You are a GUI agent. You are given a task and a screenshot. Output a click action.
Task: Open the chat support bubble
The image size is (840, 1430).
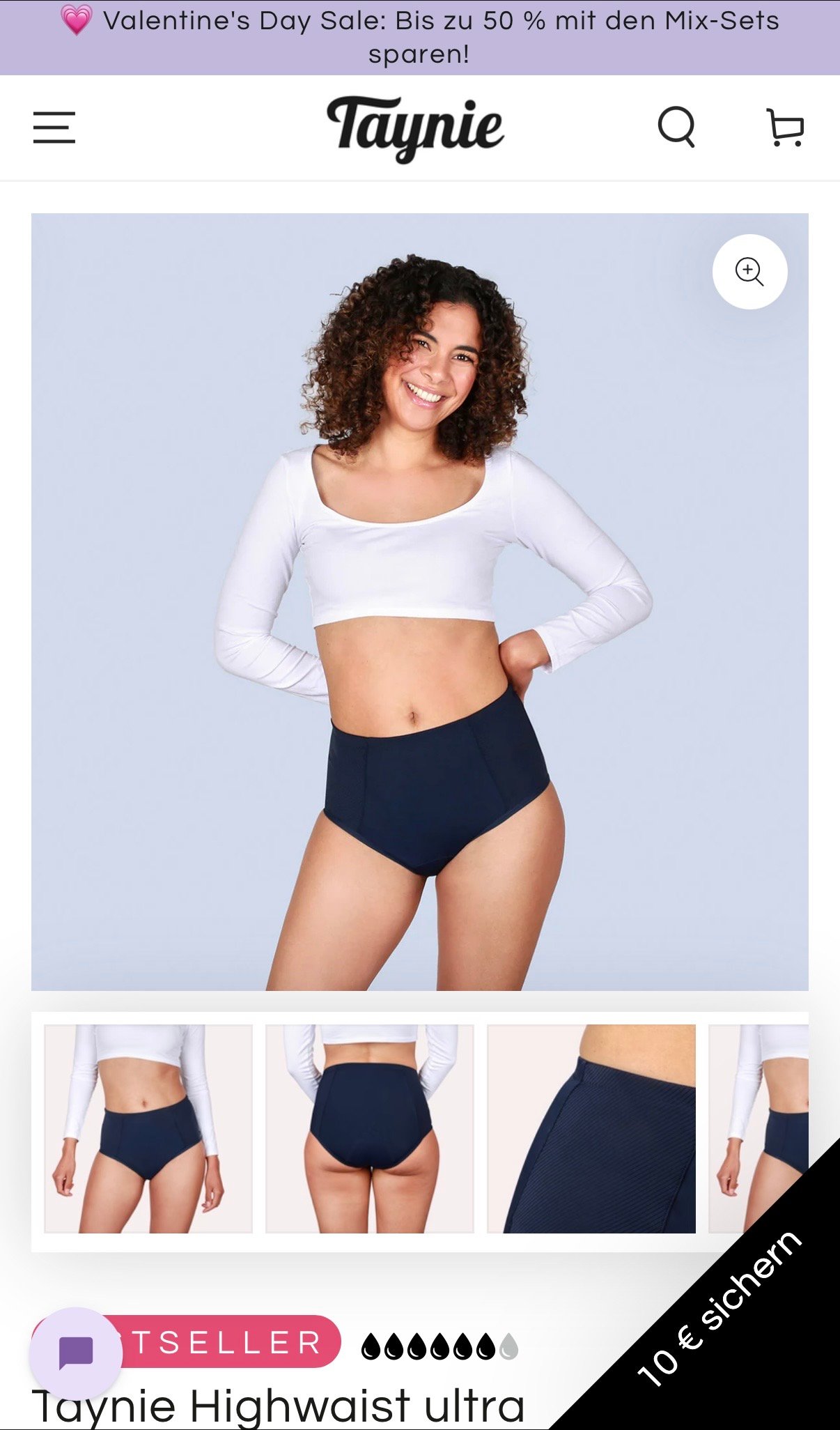[x=75, y=1353]
